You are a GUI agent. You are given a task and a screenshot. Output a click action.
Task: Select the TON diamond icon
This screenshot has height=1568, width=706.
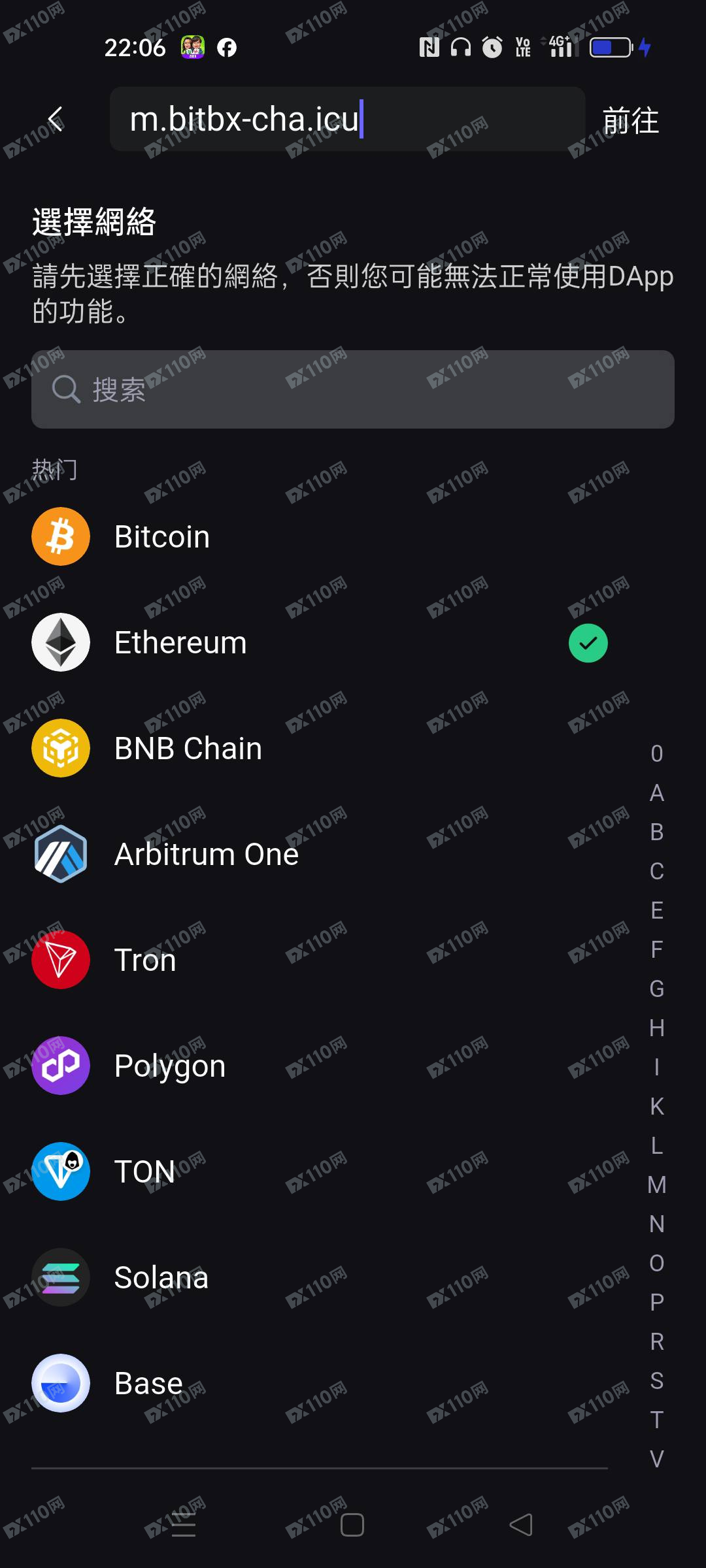pos(60,1171)
